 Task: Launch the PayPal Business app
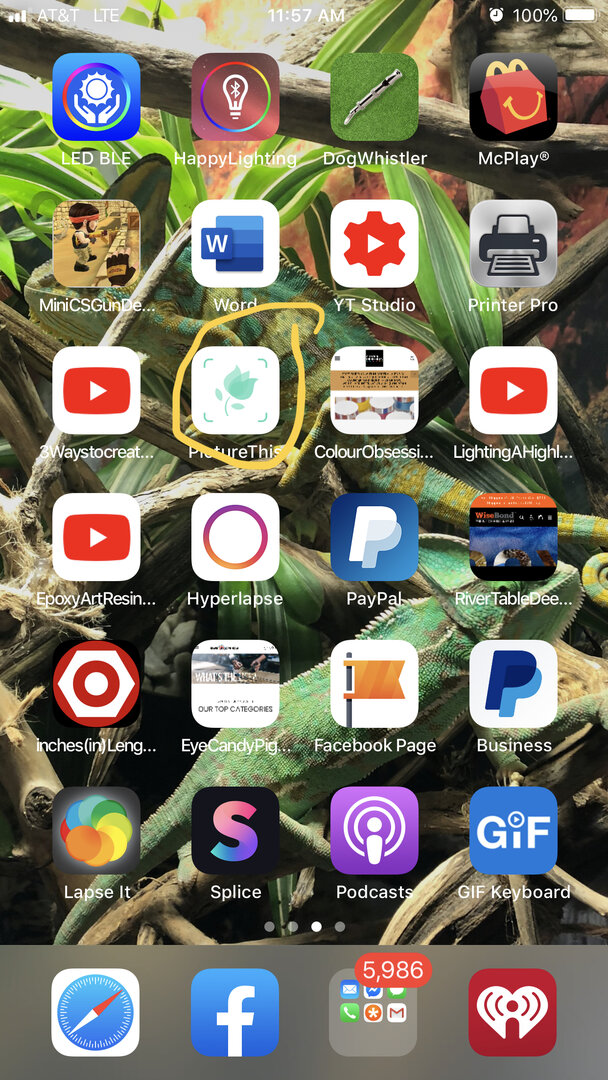[513, 684]
